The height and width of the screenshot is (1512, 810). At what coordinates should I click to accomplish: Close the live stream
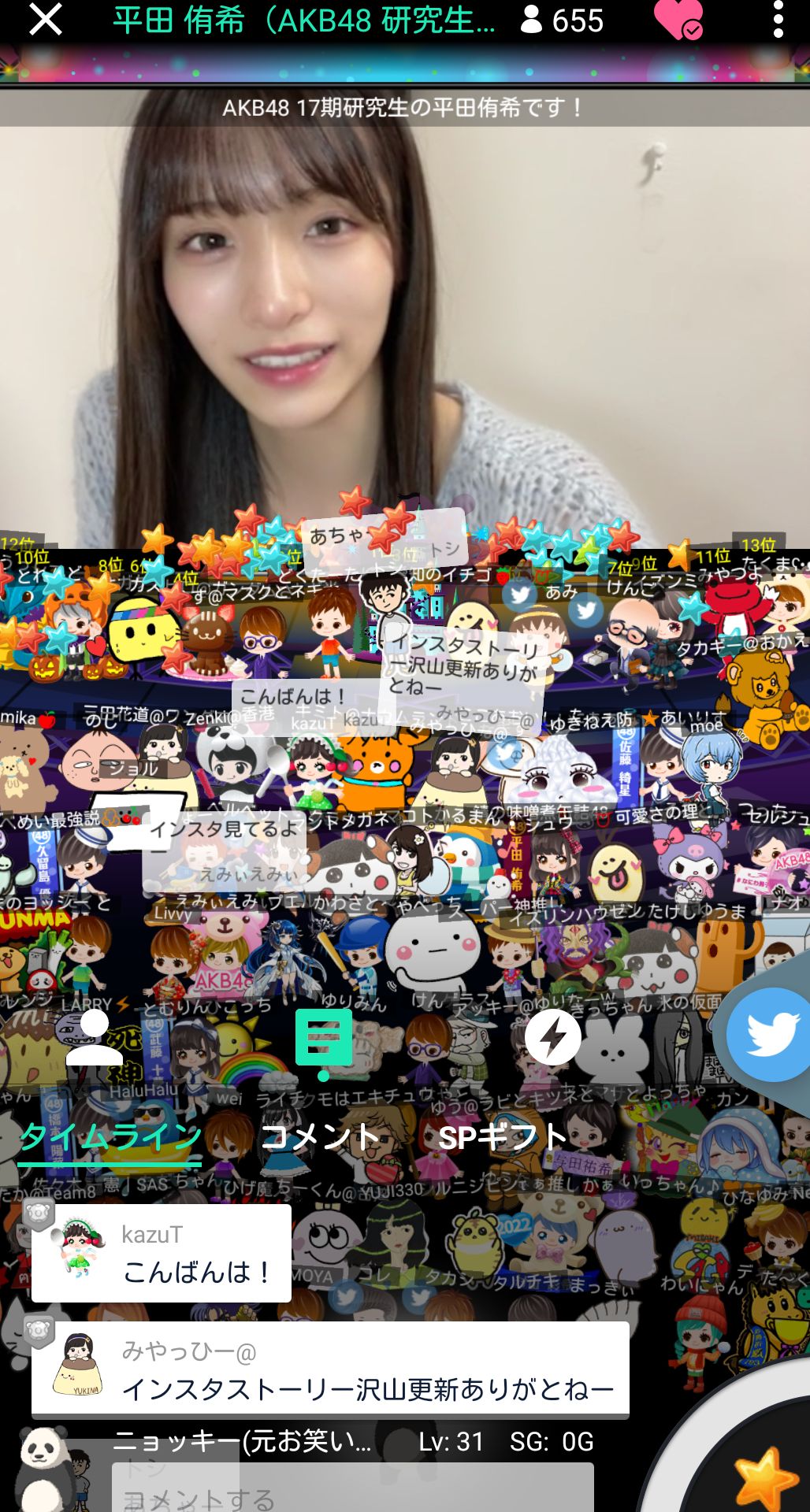coord(45,20)
